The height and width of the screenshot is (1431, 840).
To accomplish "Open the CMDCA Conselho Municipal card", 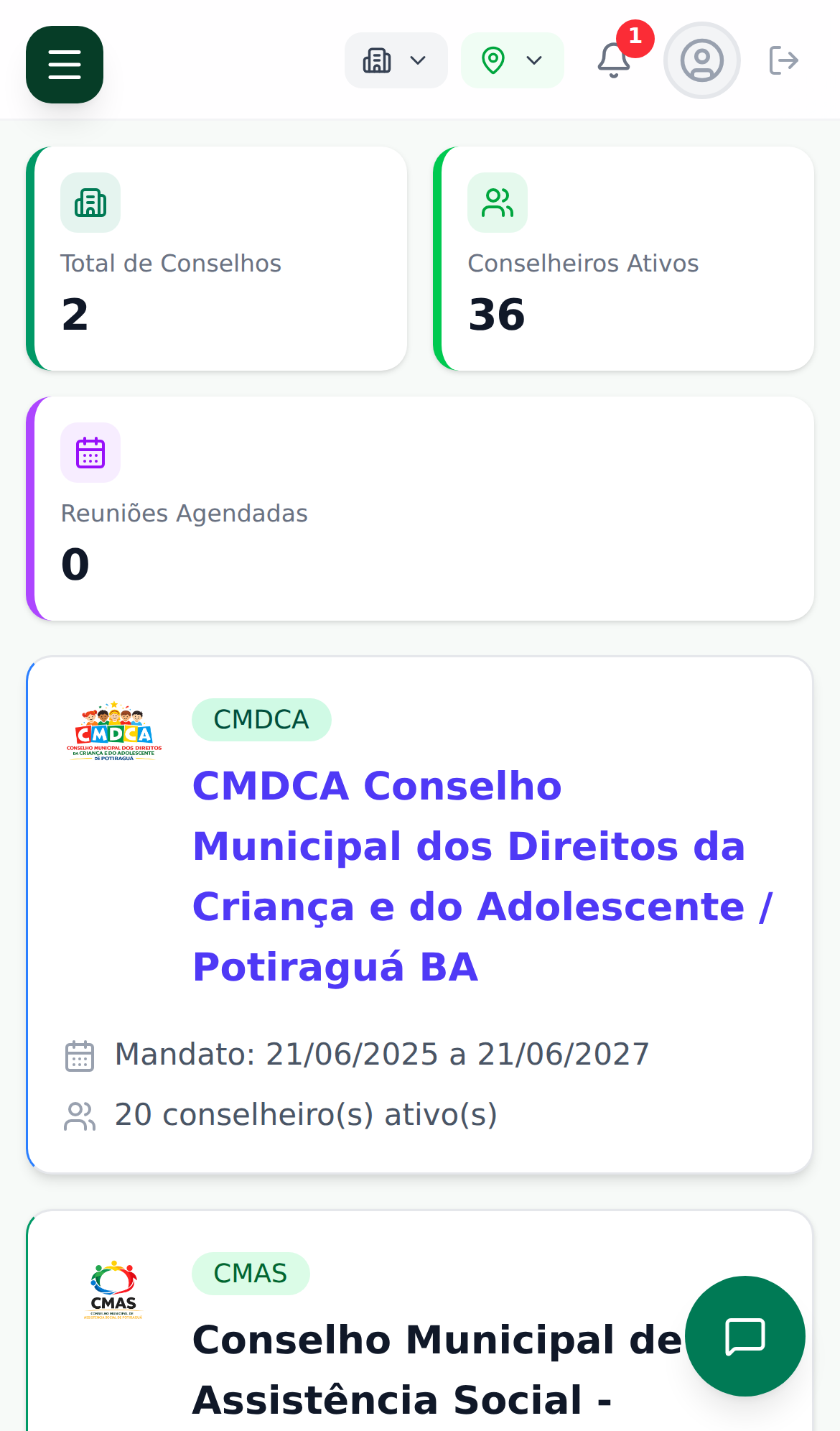I will (x=469, y=876).
